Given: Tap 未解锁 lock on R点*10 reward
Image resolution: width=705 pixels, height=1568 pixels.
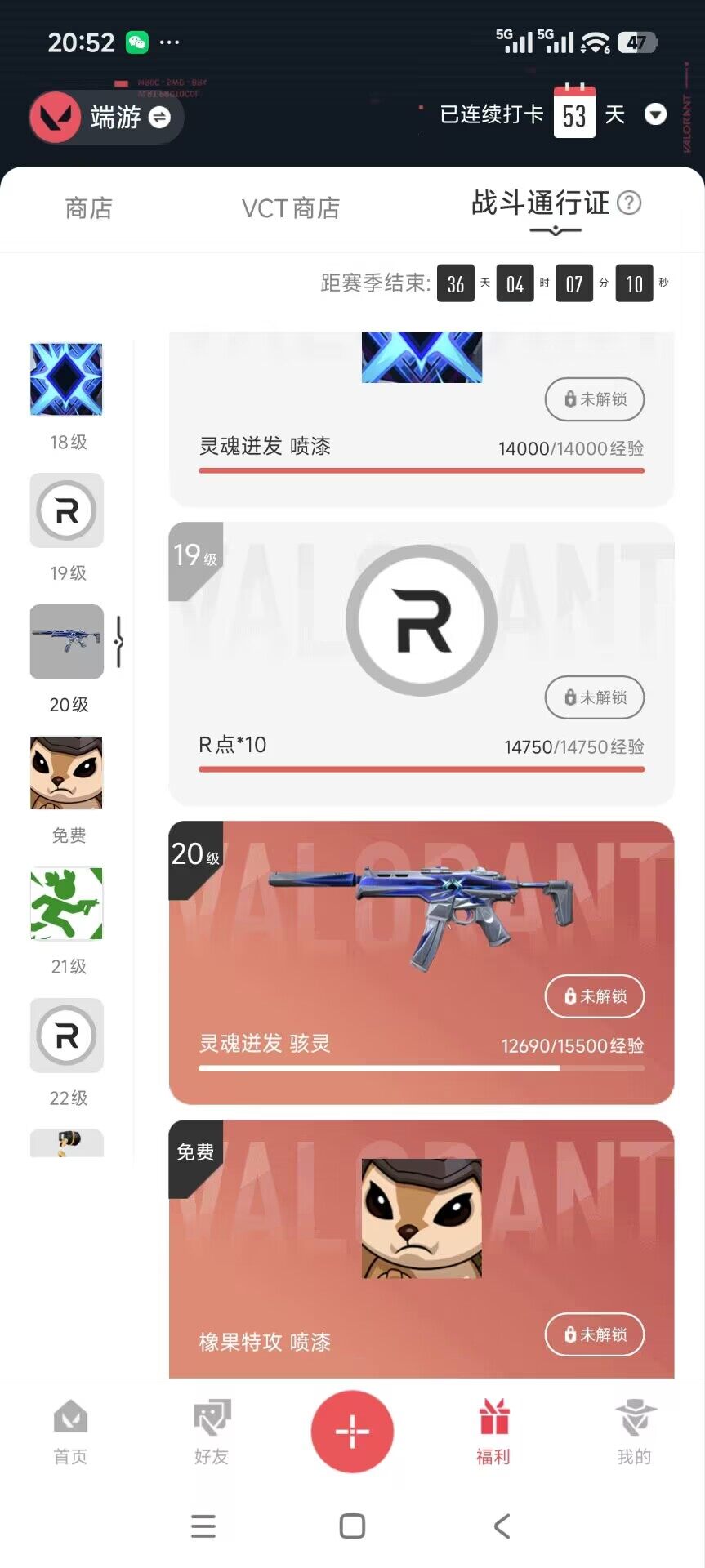Looking at the screenshot, I should pos(594,697).
